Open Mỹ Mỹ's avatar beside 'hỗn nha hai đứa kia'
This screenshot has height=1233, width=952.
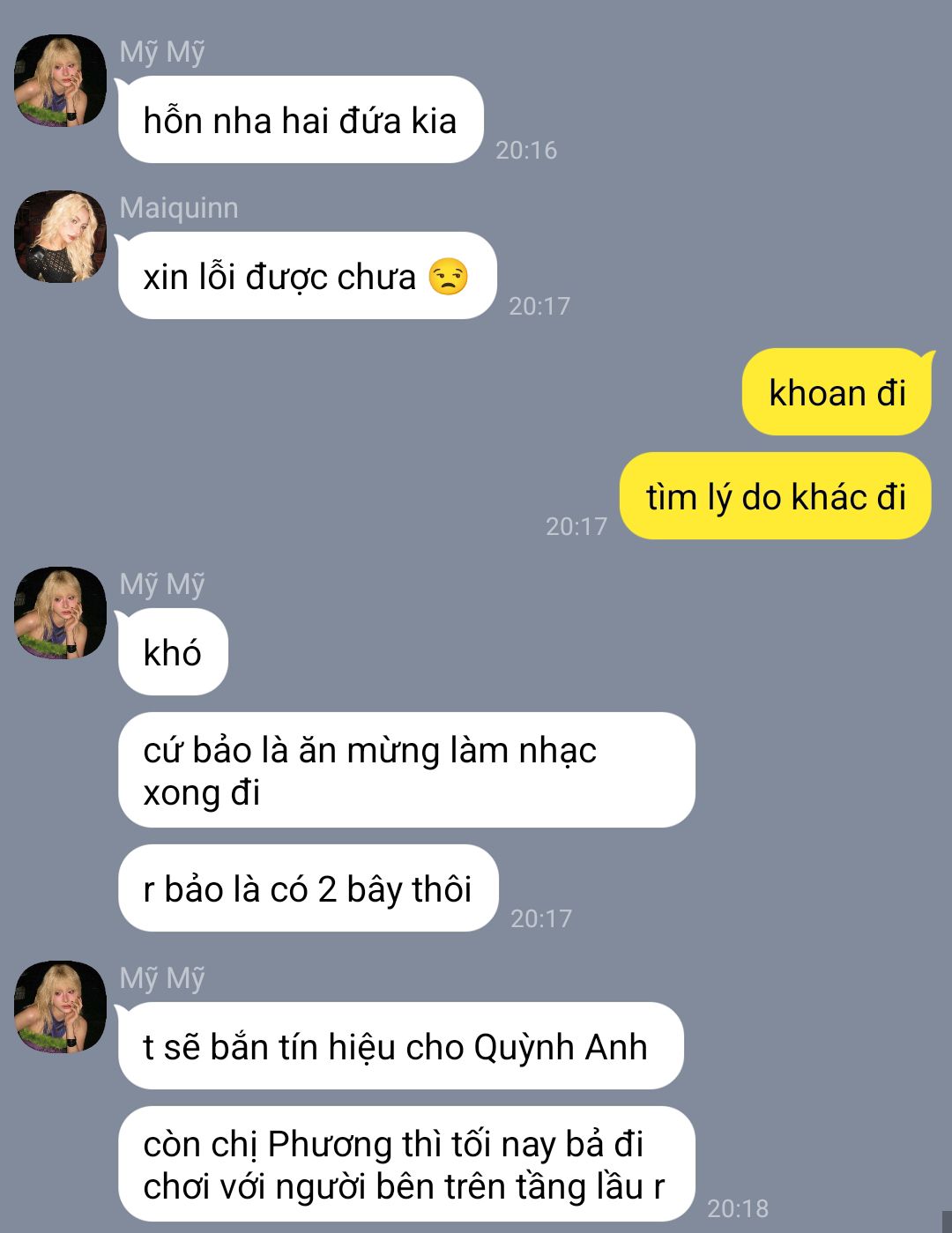coord(60,81)
